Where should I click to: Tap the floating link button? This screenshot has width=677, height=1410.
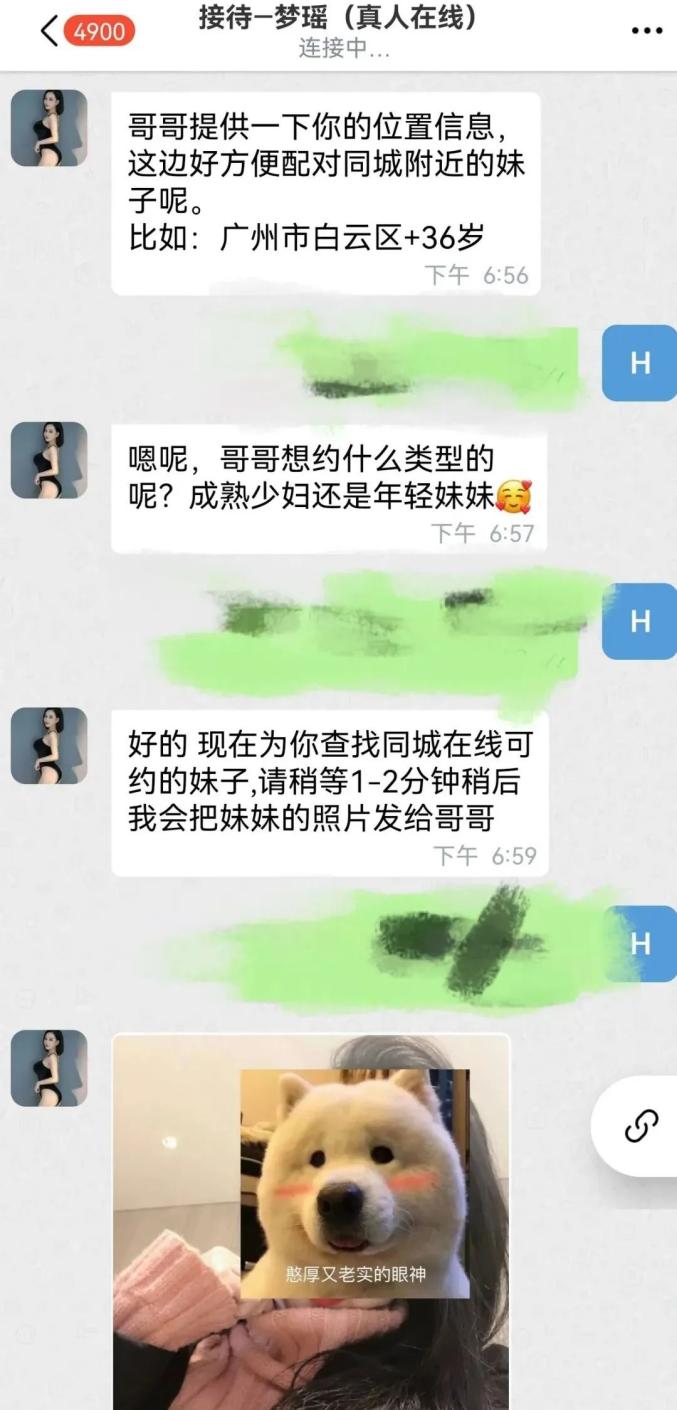(639, 1126)
